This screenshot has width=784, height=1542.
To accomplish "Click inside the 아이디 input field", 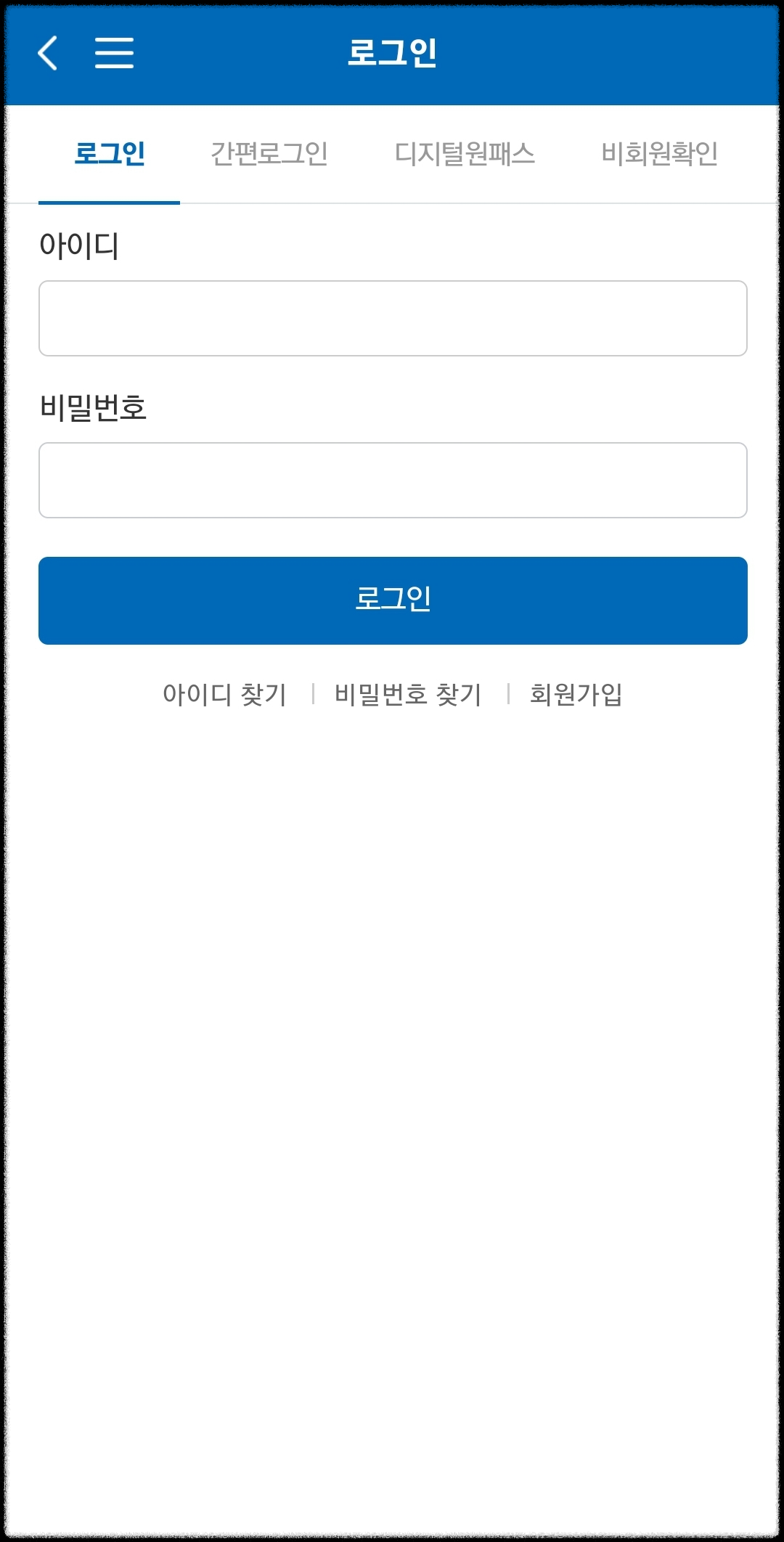I will (x=392, y=318).
